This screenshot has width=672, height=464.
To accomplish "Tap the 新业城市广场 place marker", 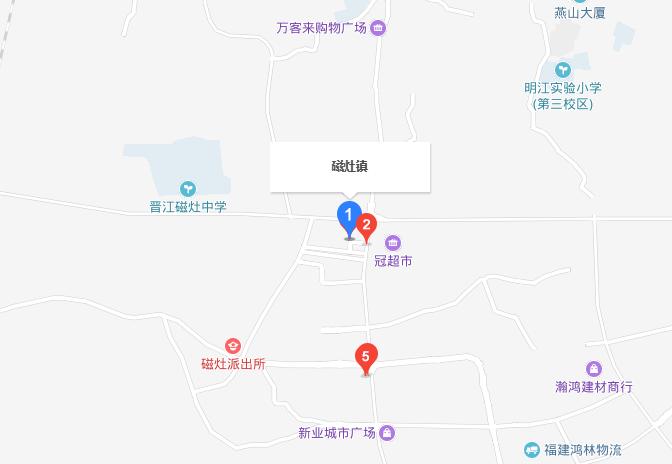I will click(x=388, y=433).
